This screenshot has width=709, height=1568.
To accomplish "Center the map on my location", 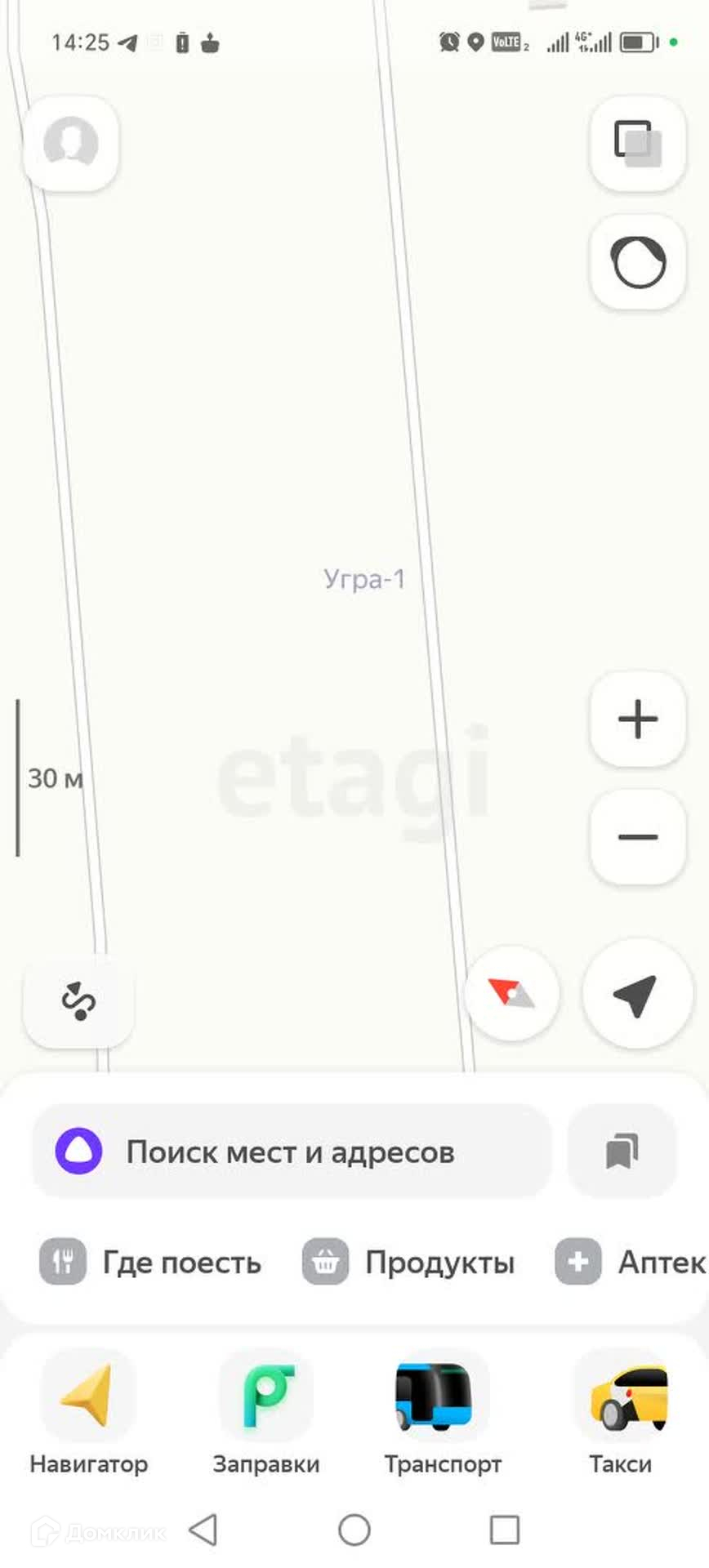I will pyautogui.click(x=635, y=994).
